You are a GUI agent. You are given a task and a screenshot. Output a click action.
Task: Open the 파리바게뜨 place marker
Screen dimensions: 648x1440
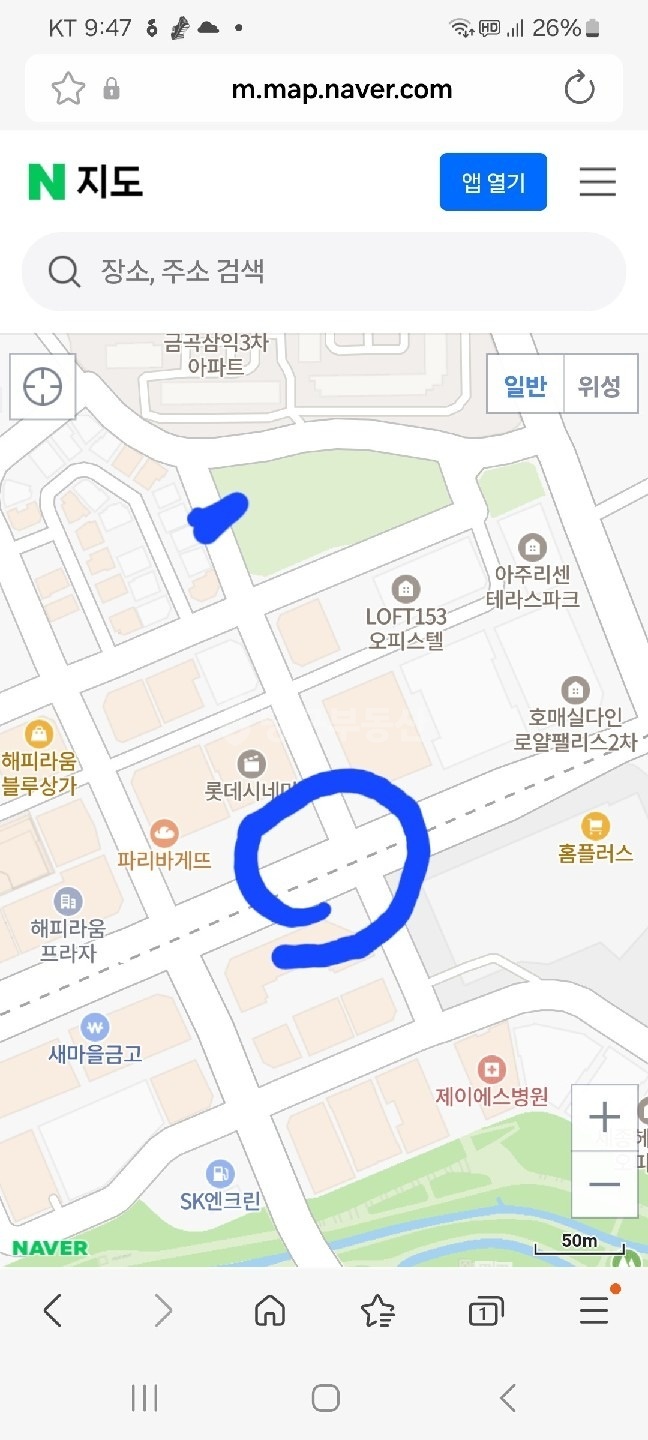(164, 832)
